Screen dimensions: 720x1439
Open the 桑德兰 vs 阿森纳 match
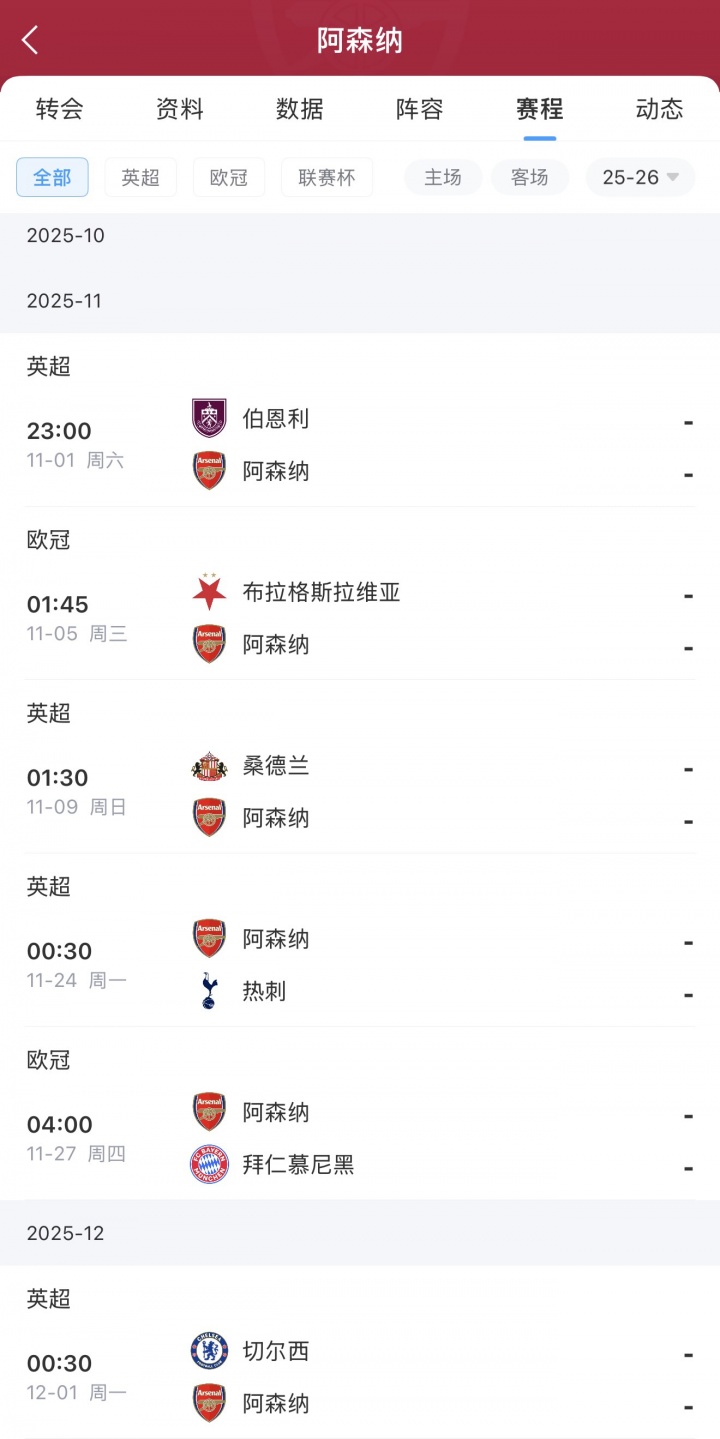click(x=360, y=791)
